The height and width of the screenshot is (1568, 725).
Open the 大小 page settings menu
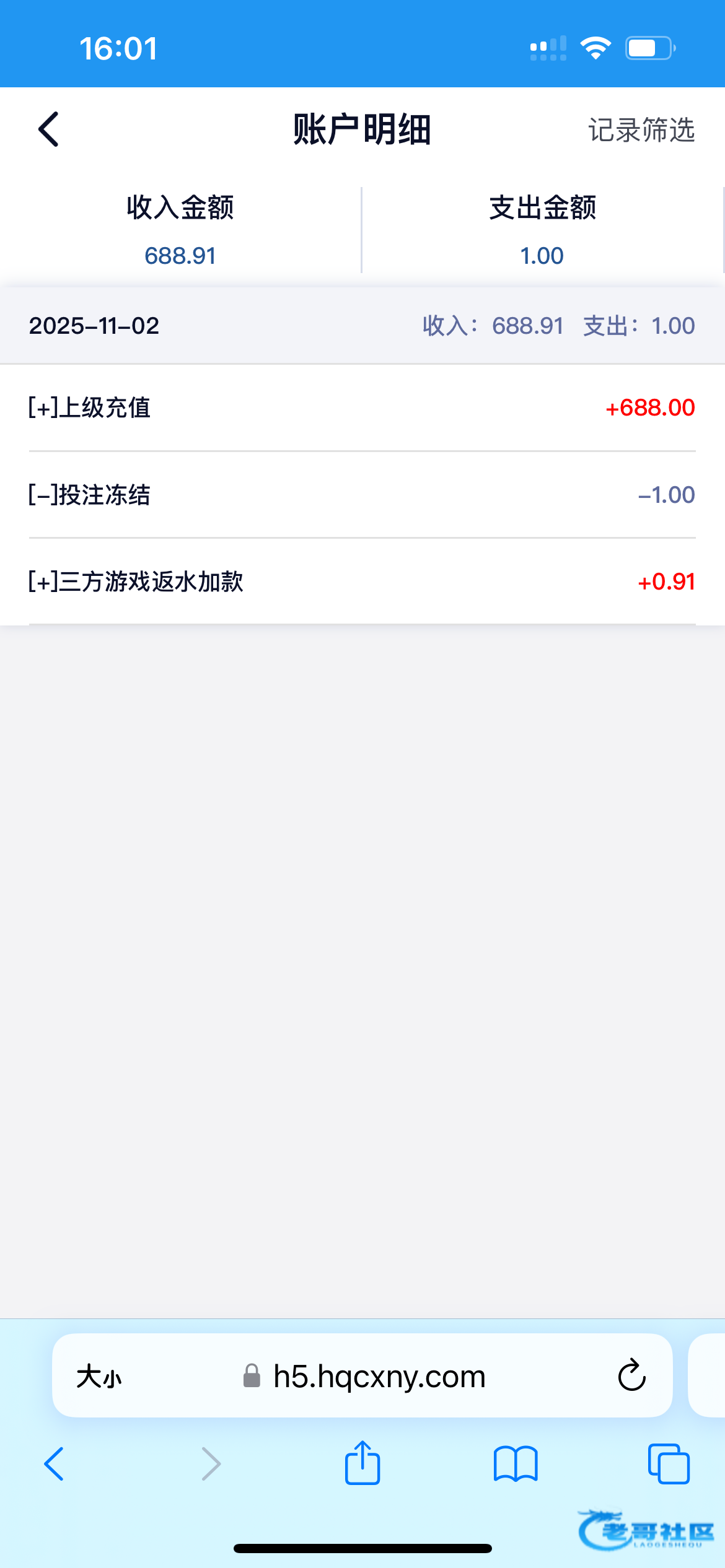pyautogui.click(x=99, y=1377)
